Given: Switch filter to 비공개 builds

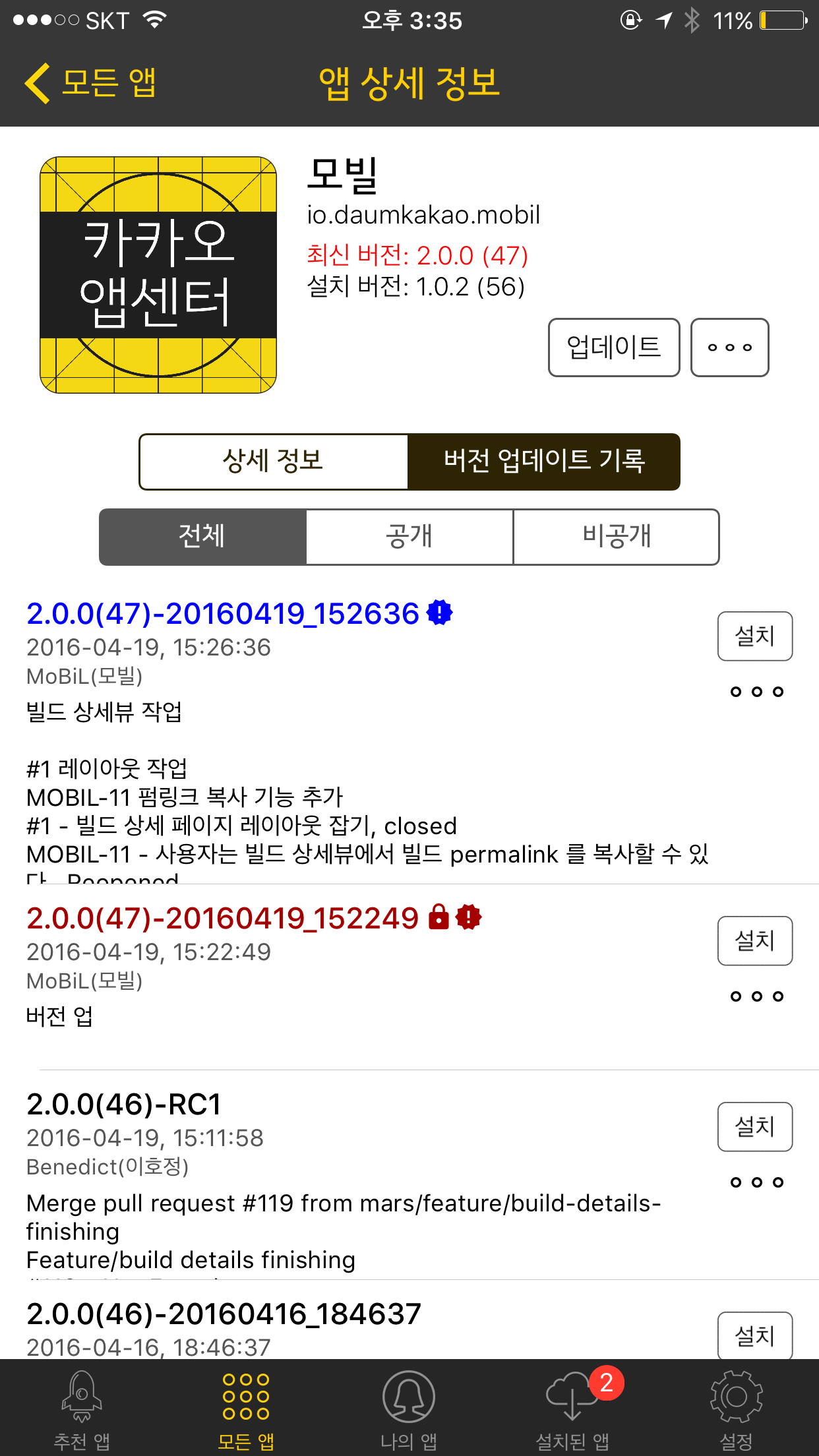Looking at the screenshot, I should 616,537.
